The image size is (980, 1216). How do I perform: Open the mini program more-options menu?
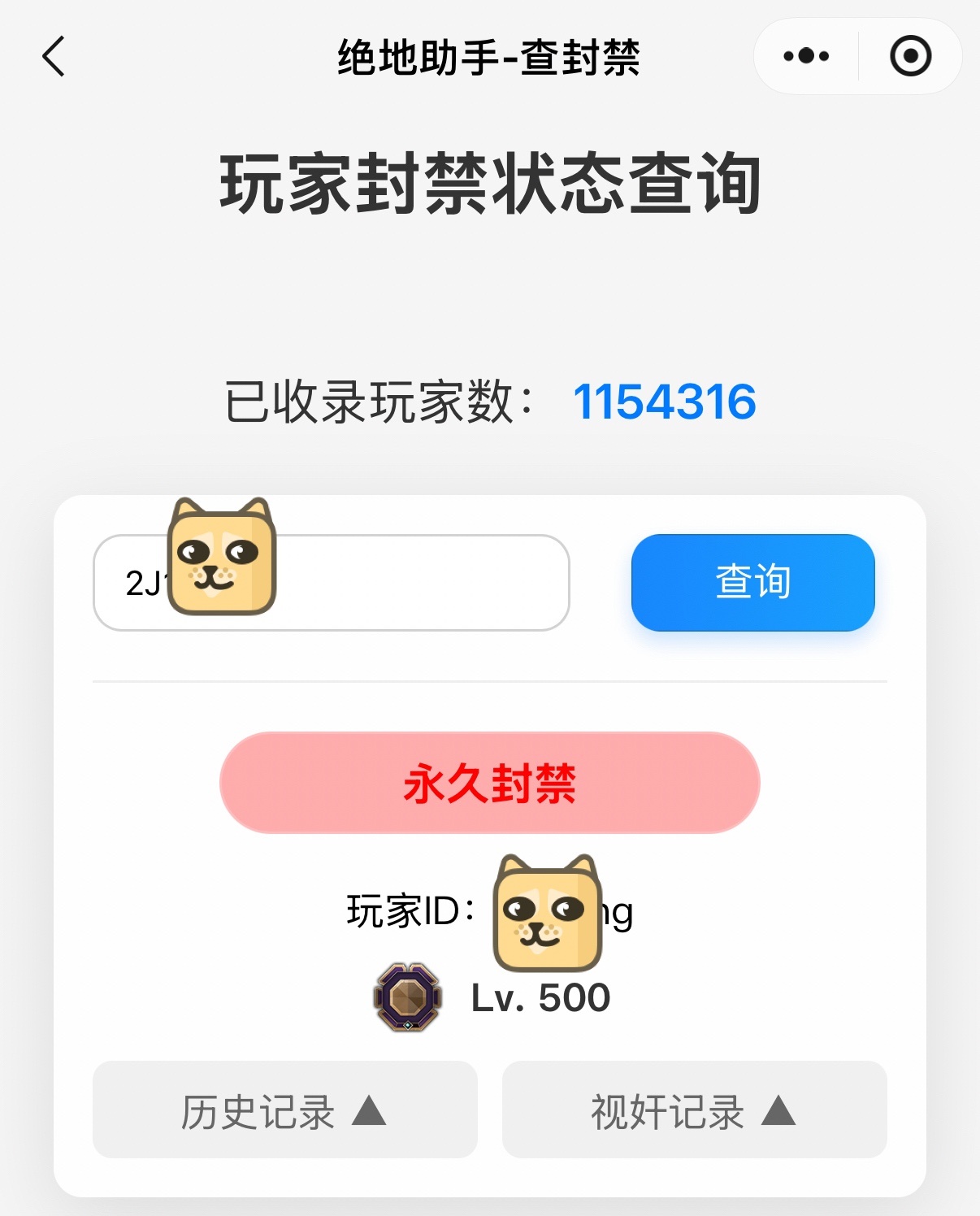pyautogui.click(x=806, y=56)
